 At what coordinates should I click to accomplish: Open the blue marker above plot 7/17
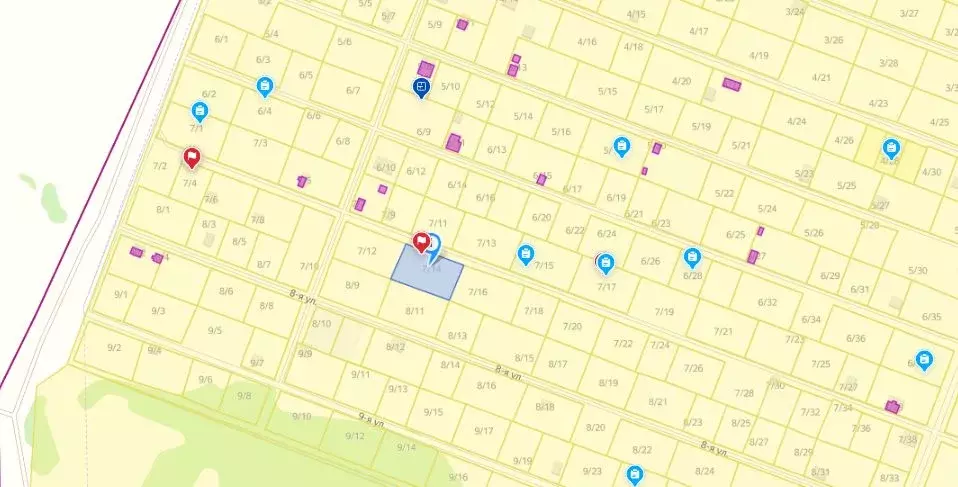[x=606, y=263]
